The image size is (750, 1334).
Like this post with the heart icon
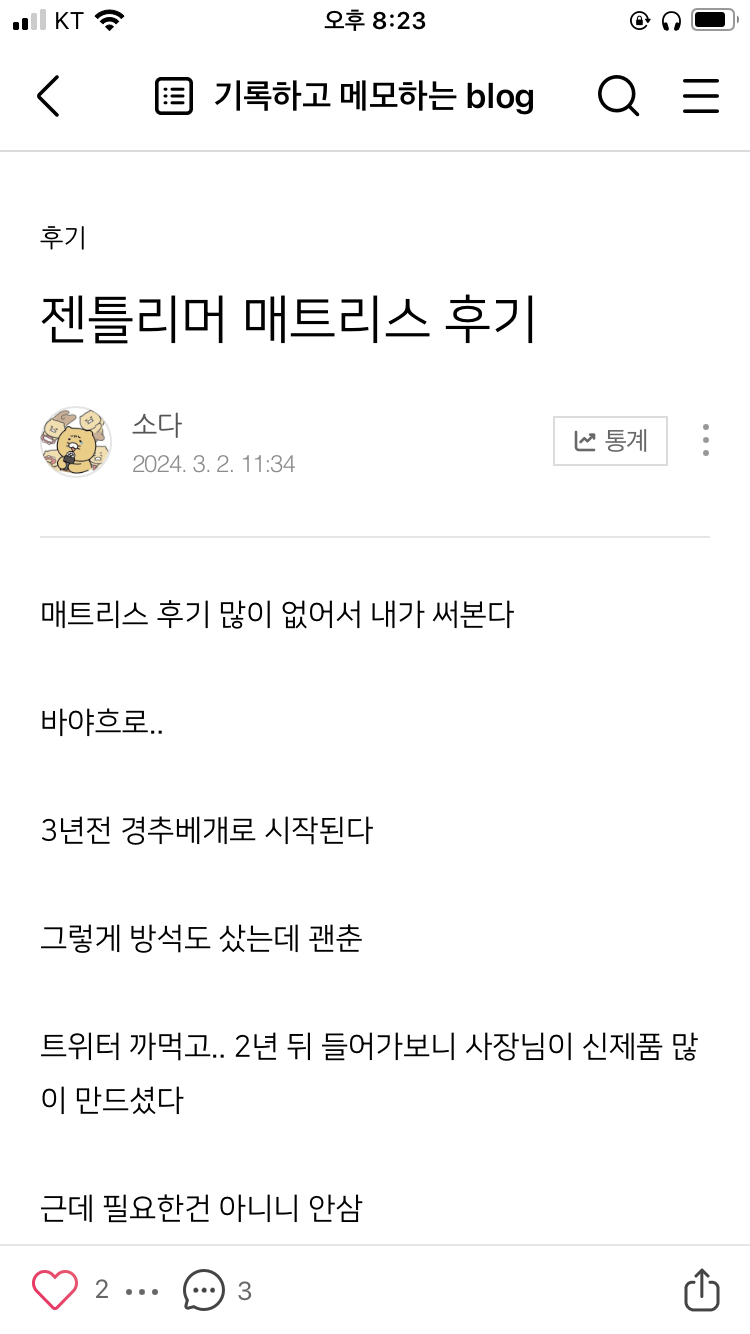(x=55, y=1290)
